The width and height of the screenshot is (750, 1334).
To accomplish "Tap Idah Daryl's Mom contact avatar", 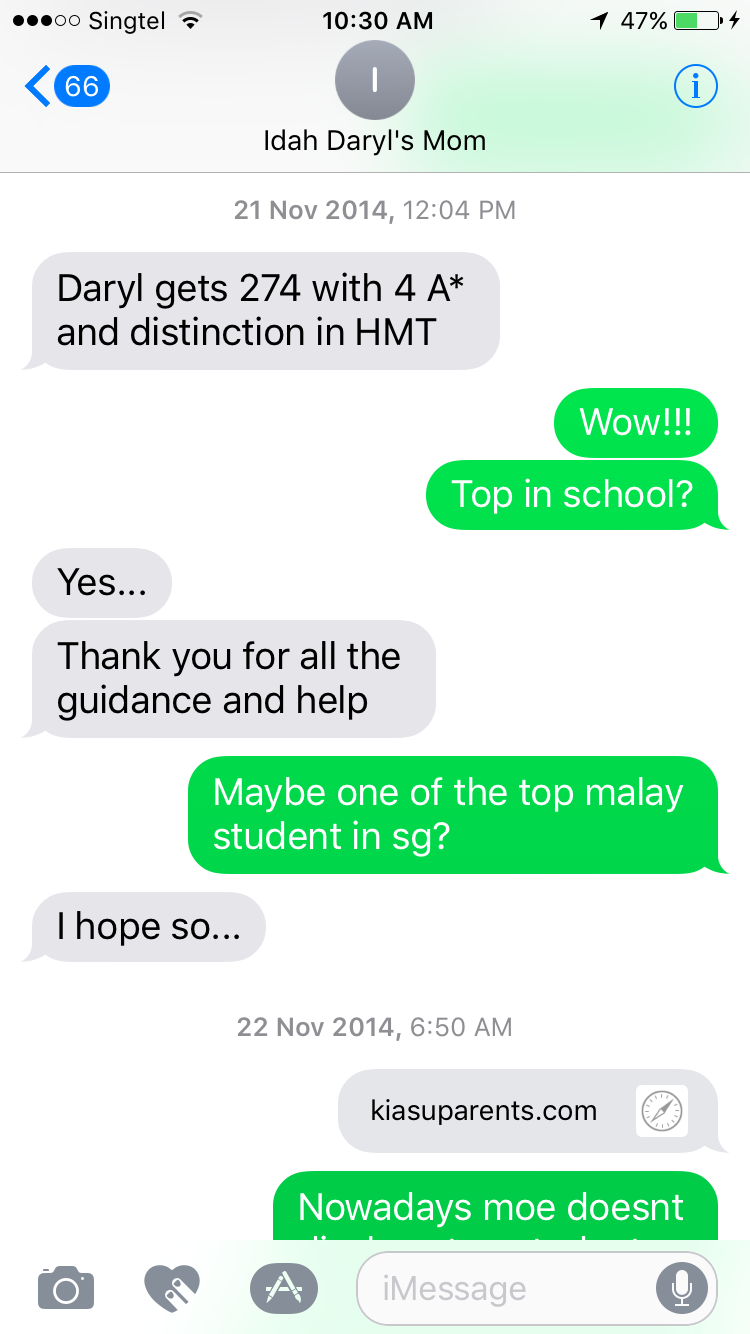I will tap(375, 82).
